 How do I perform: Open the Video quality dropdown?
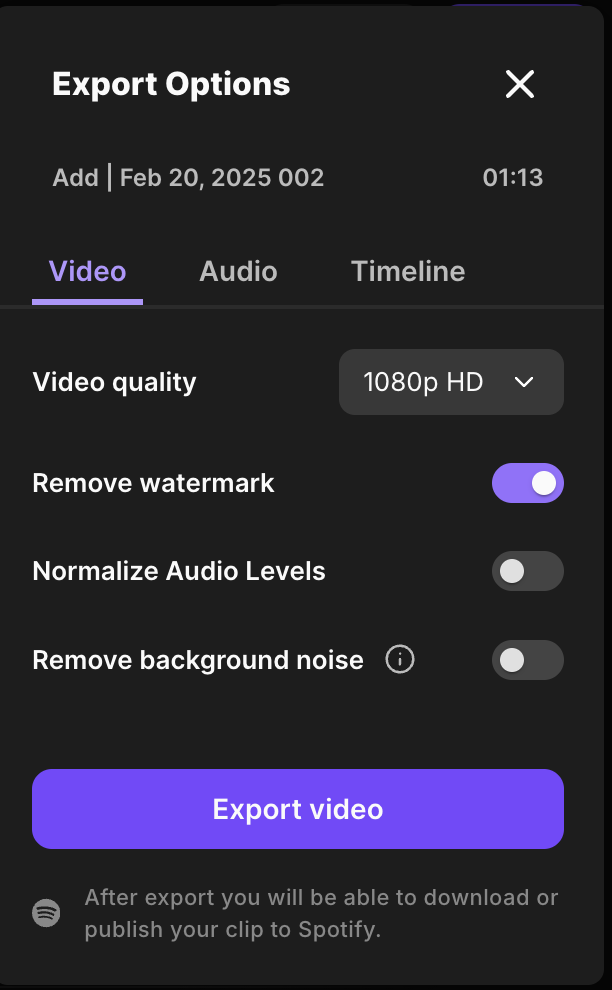click(x=451, y=382)
